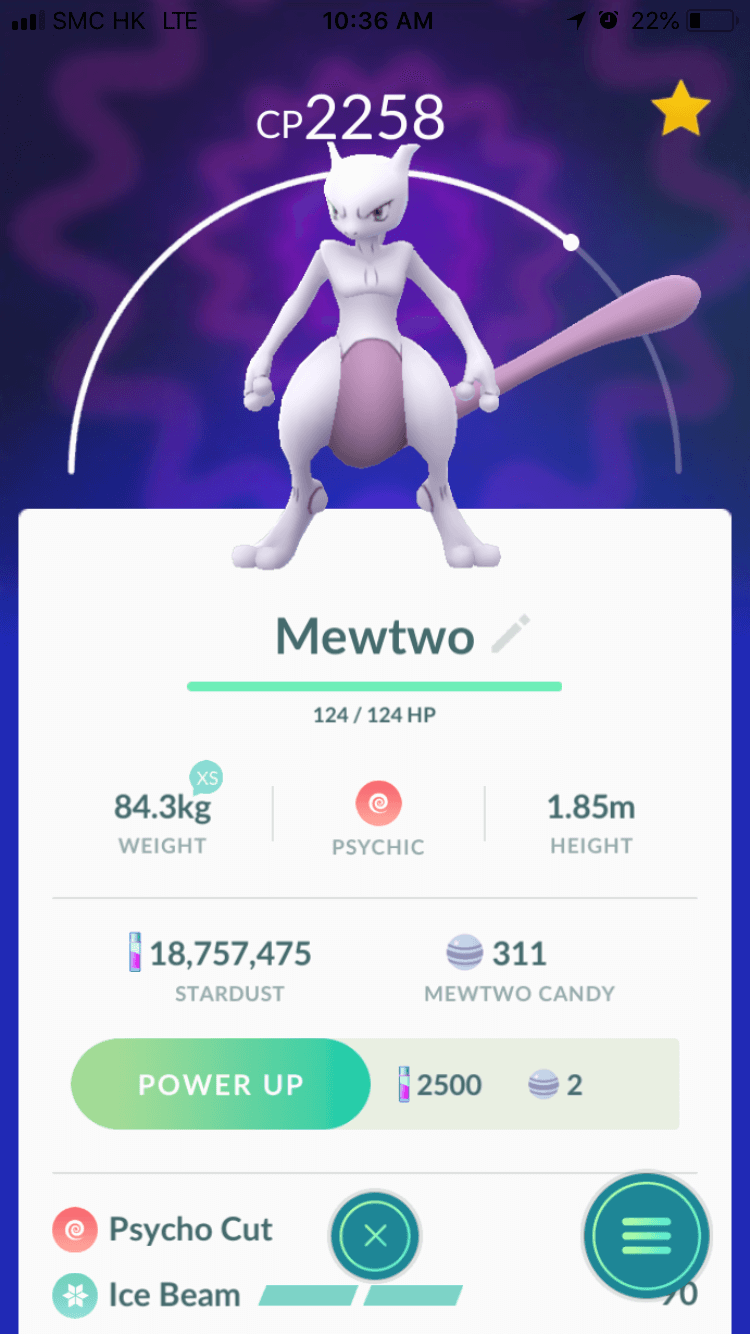This screenshot has height=1334, width=750.
Task: Edit Mewtwo's nickname with the pencil icon
Action: [511, 635]
